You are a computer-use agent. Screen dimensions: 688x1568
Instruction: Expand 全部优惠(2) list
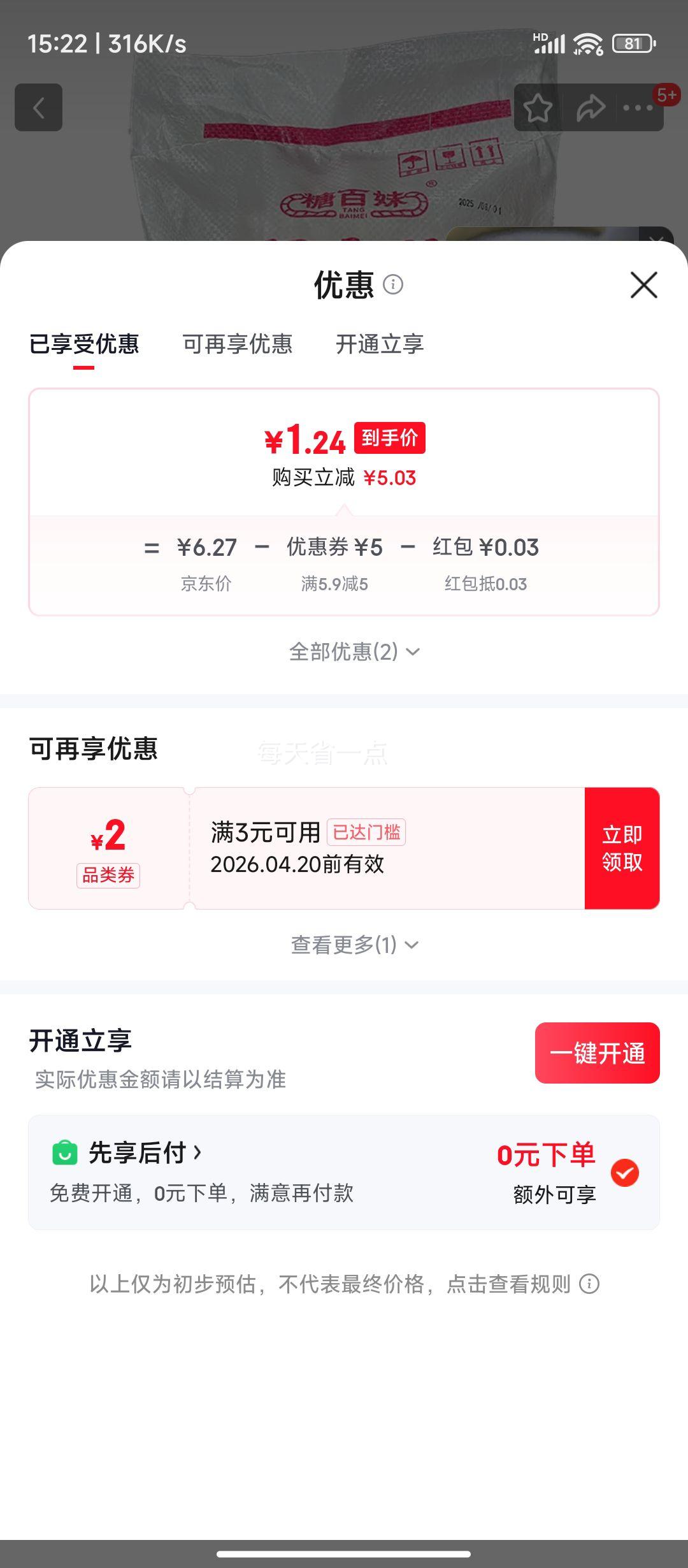point(354,651)
